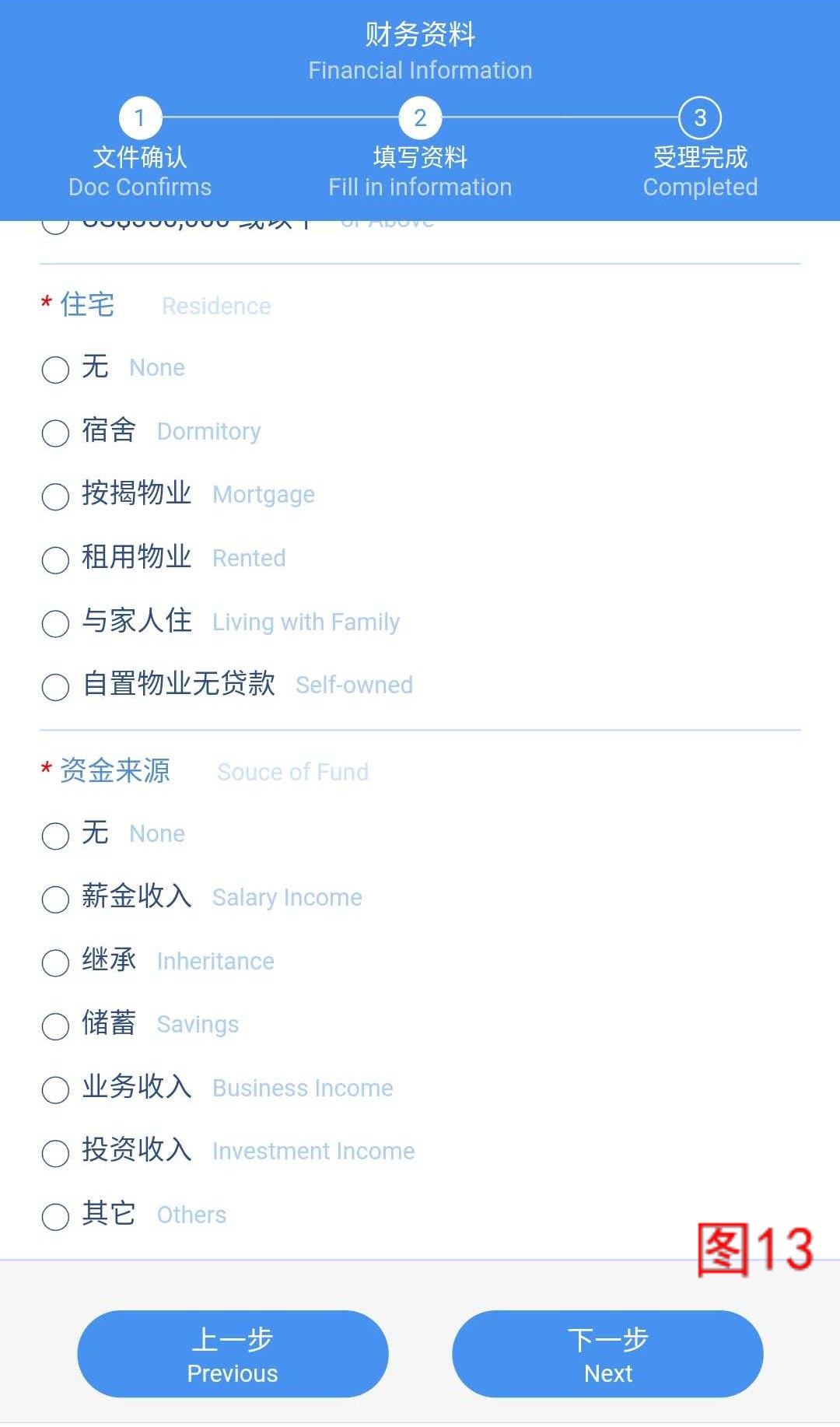
Task: Go back with the Previous button
Action: pos(233,1355)
